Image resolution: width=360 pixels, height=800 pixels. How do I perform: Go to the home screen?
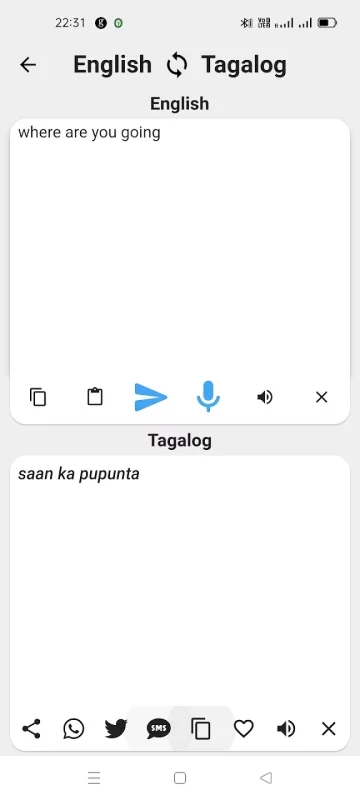[179, 778]
